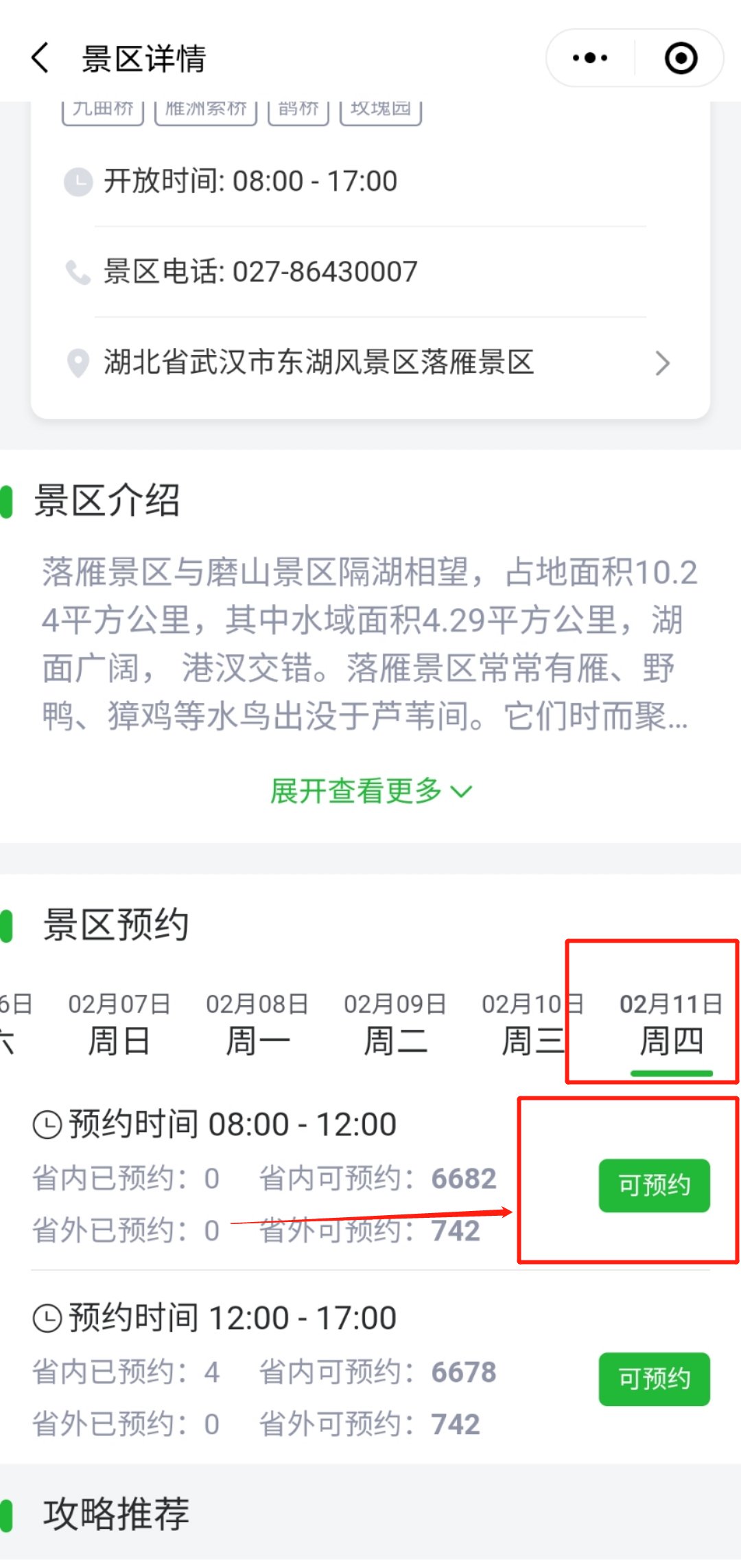Viewport: 741px width, 1568px height.
Task: Open the mini program three-dot menu
Action: pyautogui.click(x=590, y=58)
